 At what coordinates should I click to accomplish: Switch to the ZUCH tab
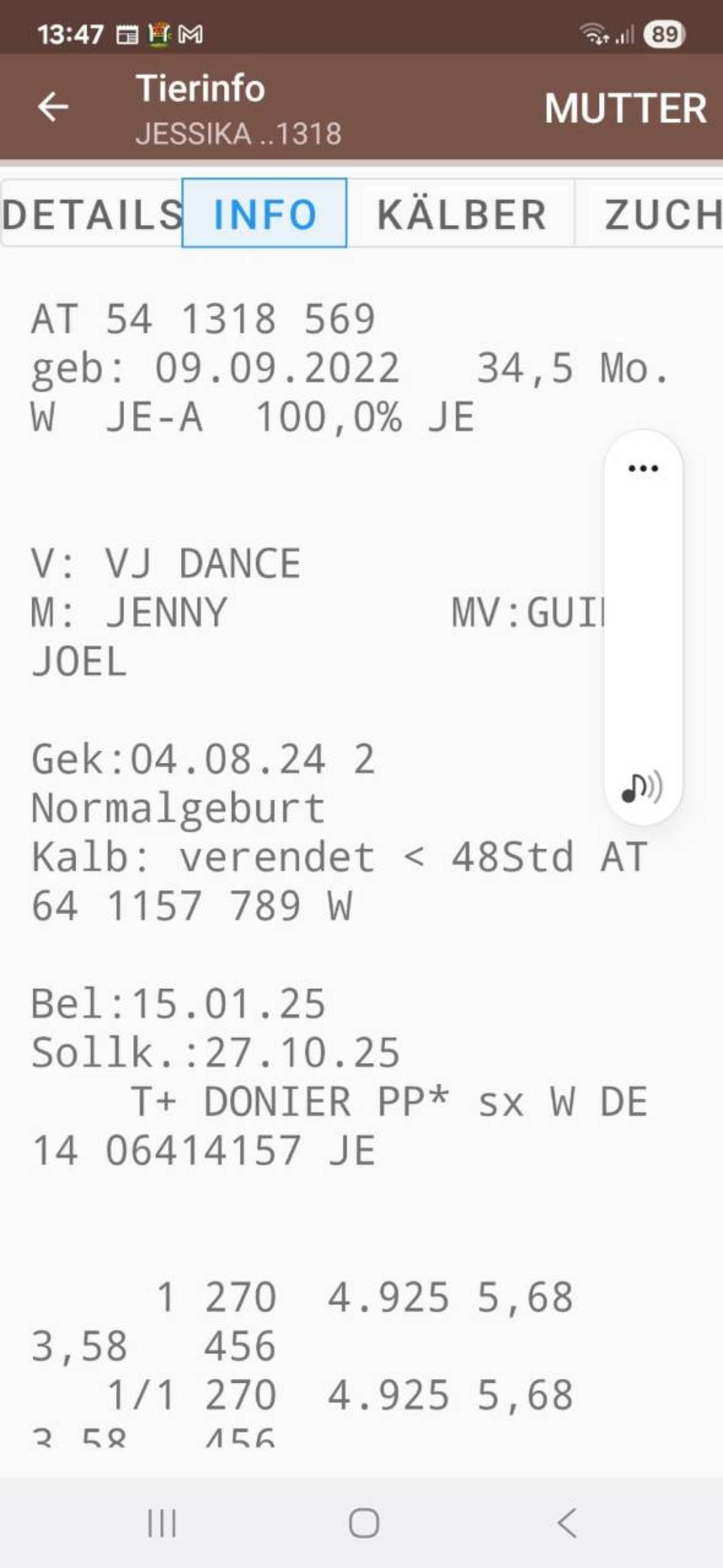click(x=650, y=213)
